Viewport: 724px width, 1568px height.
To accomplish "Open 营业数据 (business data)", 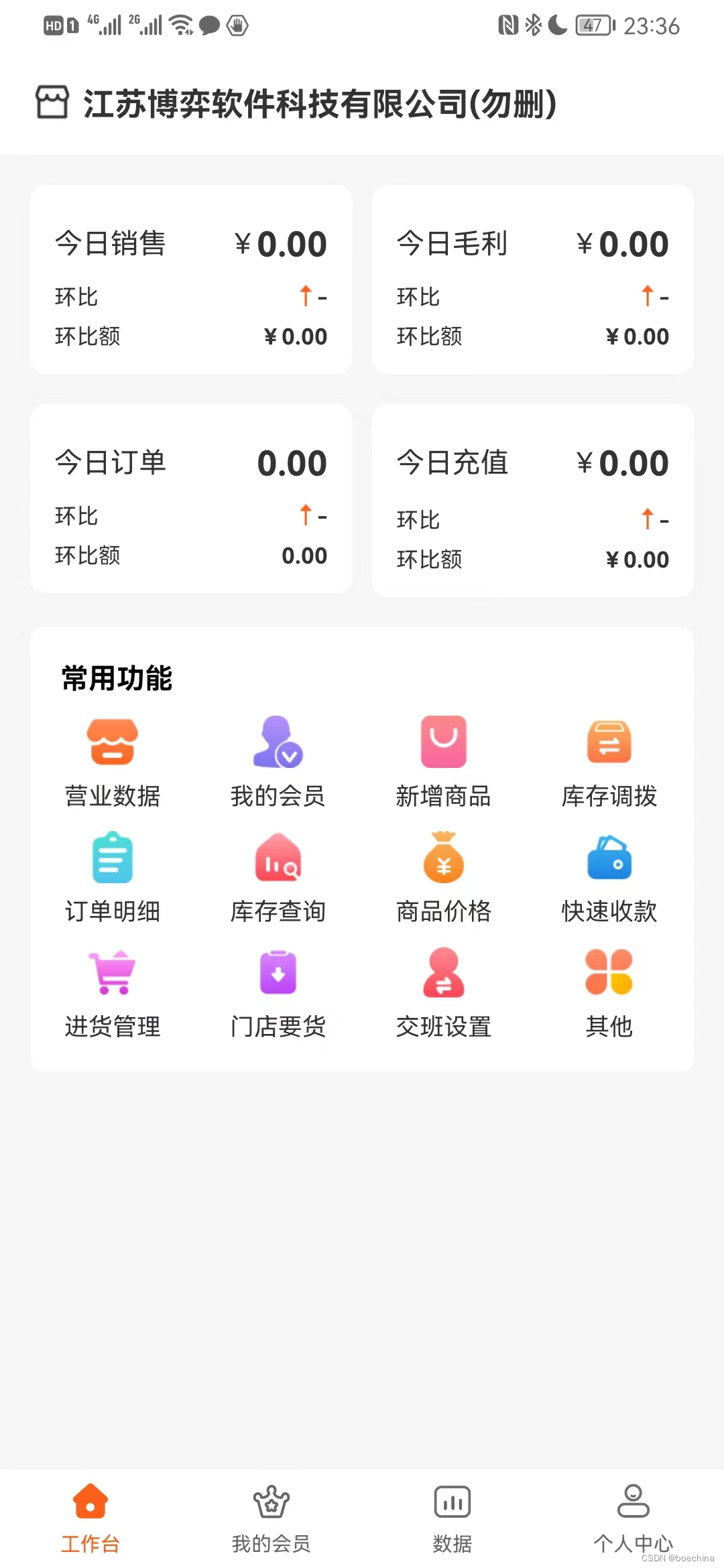I will 113,761.
